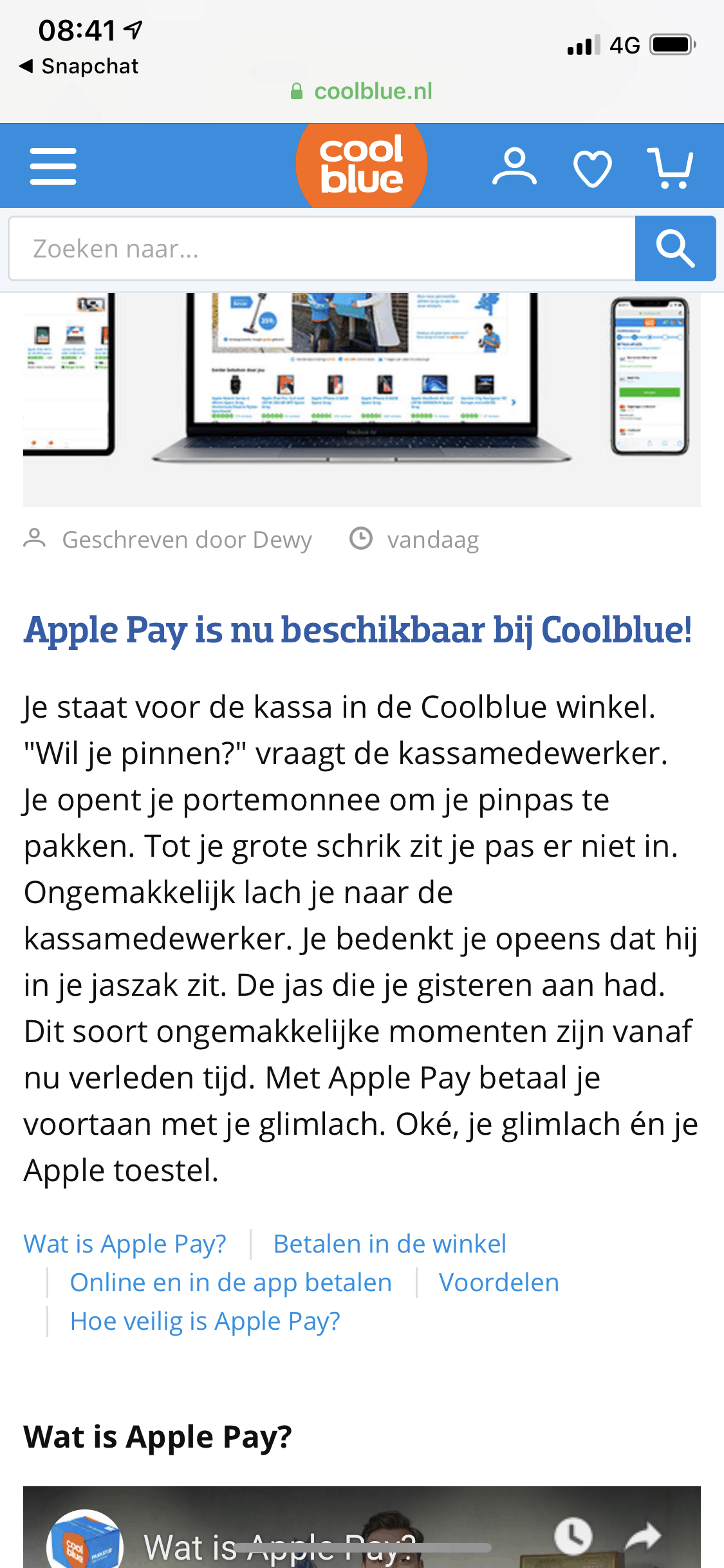Go to the 'Voordelen' link
The width and height of the screenshot is (724, 1568).
pyautogui.click(x=499, y=1282)
